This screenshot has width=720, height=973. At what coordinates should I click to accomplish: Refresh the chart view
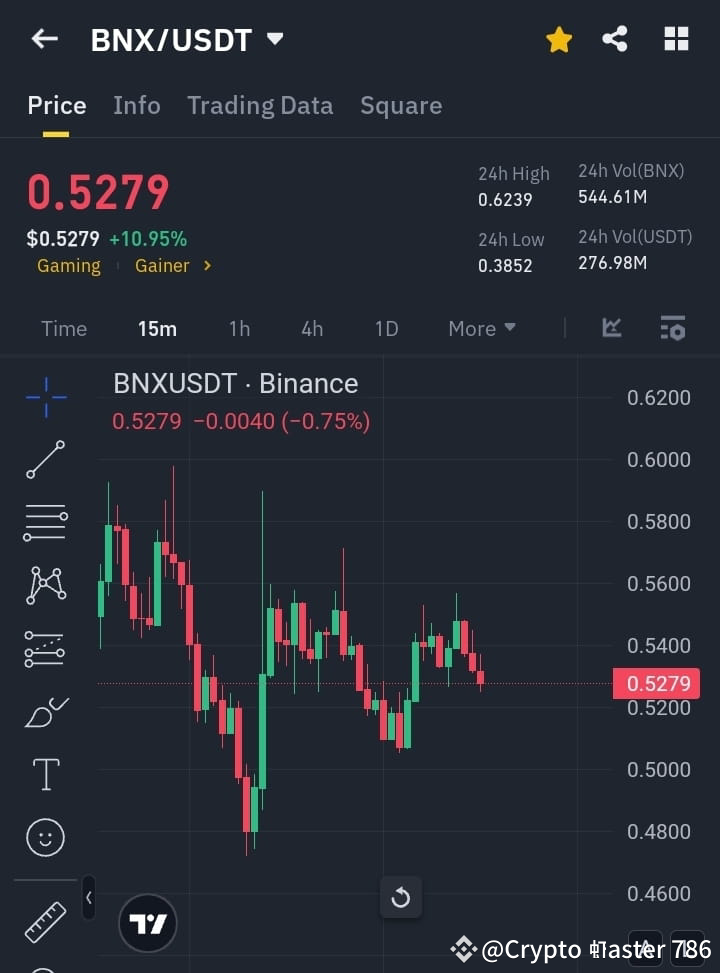click(x=401, y=897)
